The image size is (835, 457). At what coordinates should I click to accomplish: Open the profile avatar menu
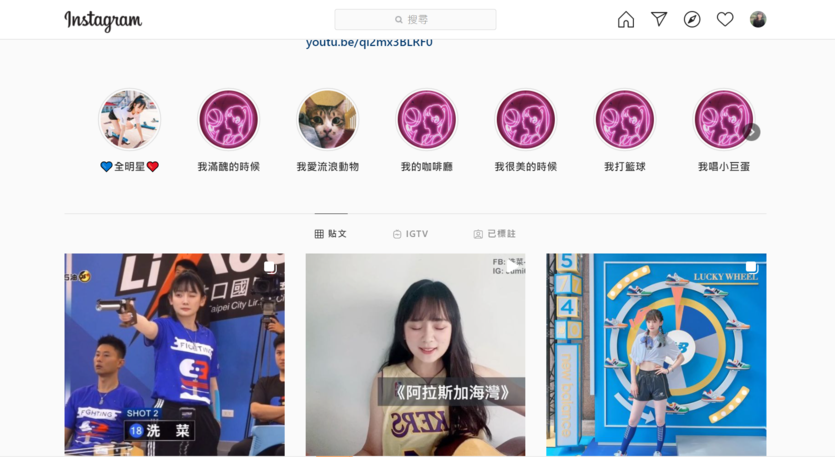(x=758, y=20)
